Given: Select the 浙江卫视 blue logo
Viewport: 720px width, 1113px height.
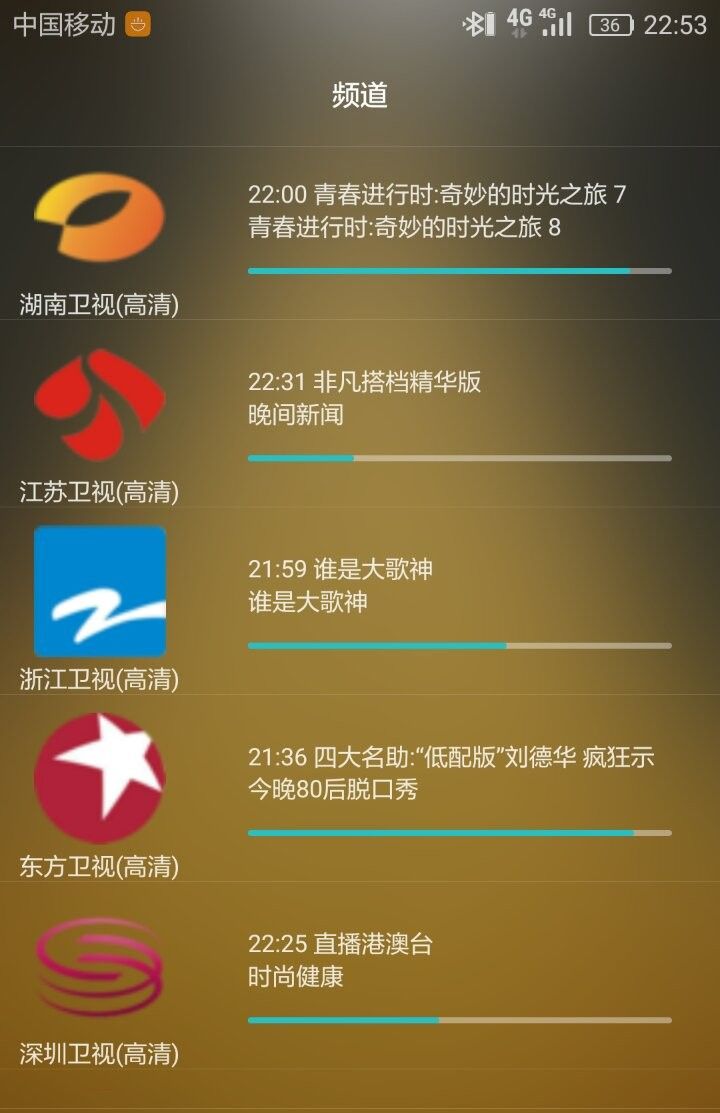Looking at the screenshot, I should 99,590.
